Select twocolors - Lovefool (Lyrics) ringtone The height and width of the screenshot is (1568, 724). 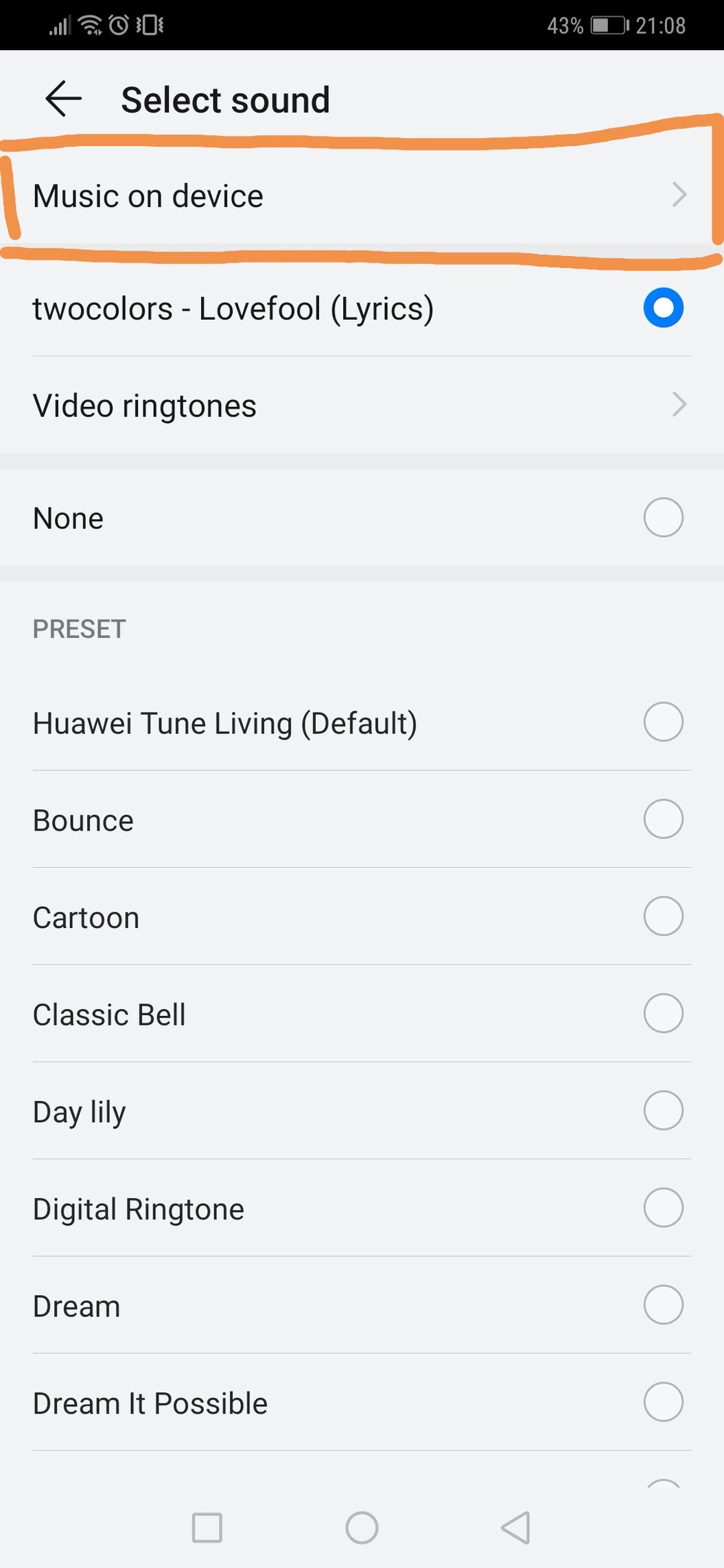pyautogui.click(x=362, y=308)
